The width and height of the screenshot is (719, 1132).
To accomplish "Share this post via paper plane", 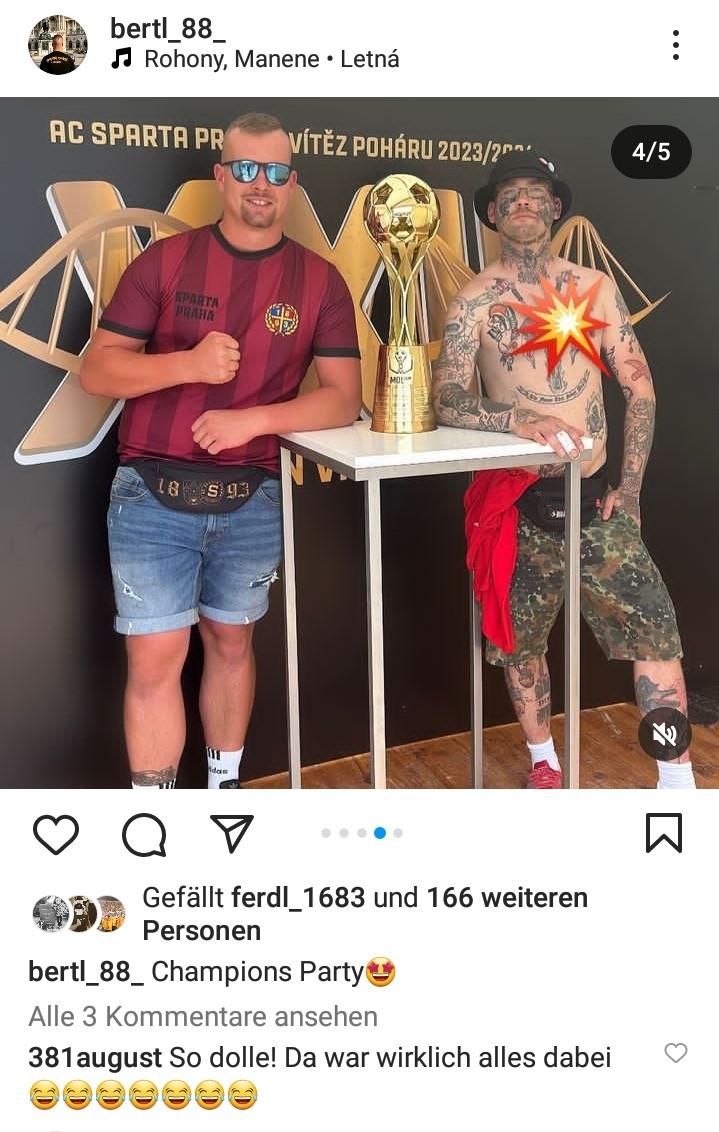I will click(x=232, y=834).
